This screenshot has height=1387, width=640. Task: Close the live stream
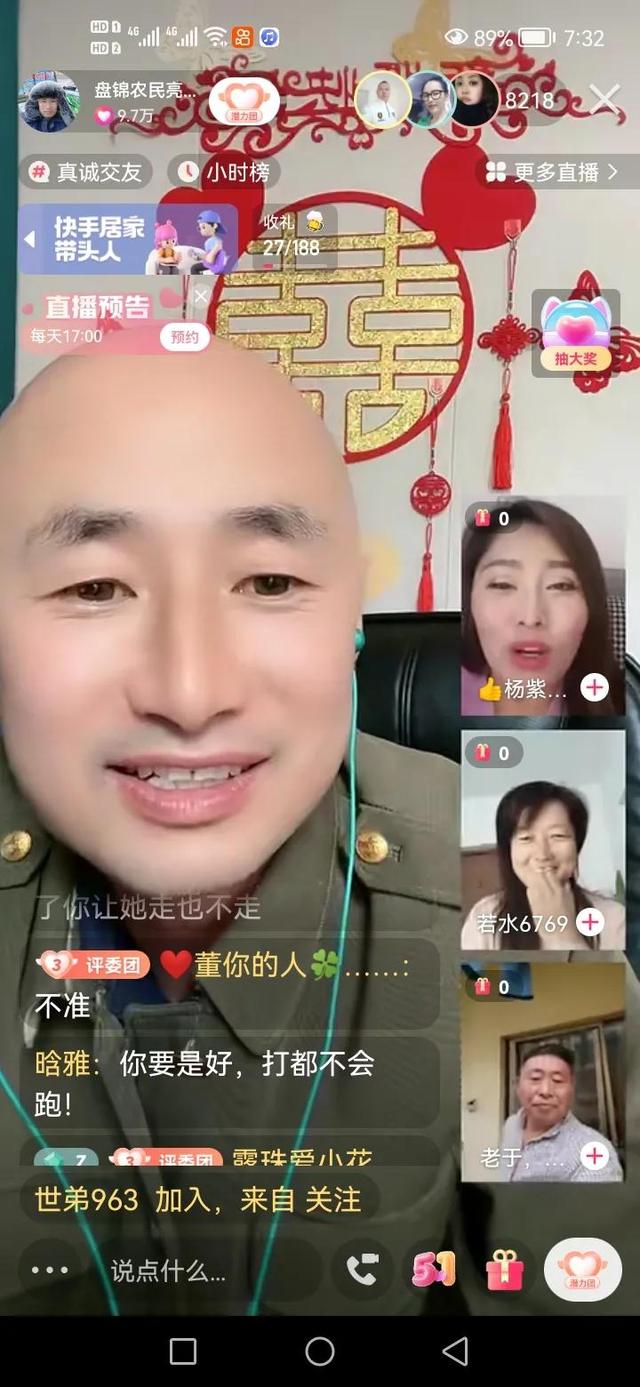click(604, 99)
